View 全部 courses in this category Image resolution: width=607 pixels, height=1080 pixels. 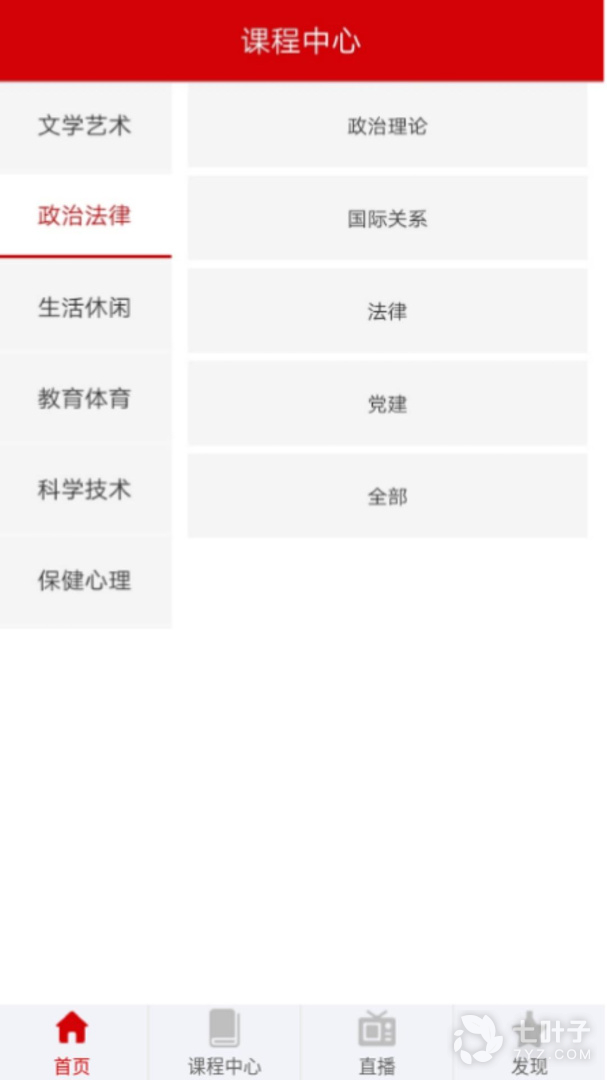pos(387,496)
